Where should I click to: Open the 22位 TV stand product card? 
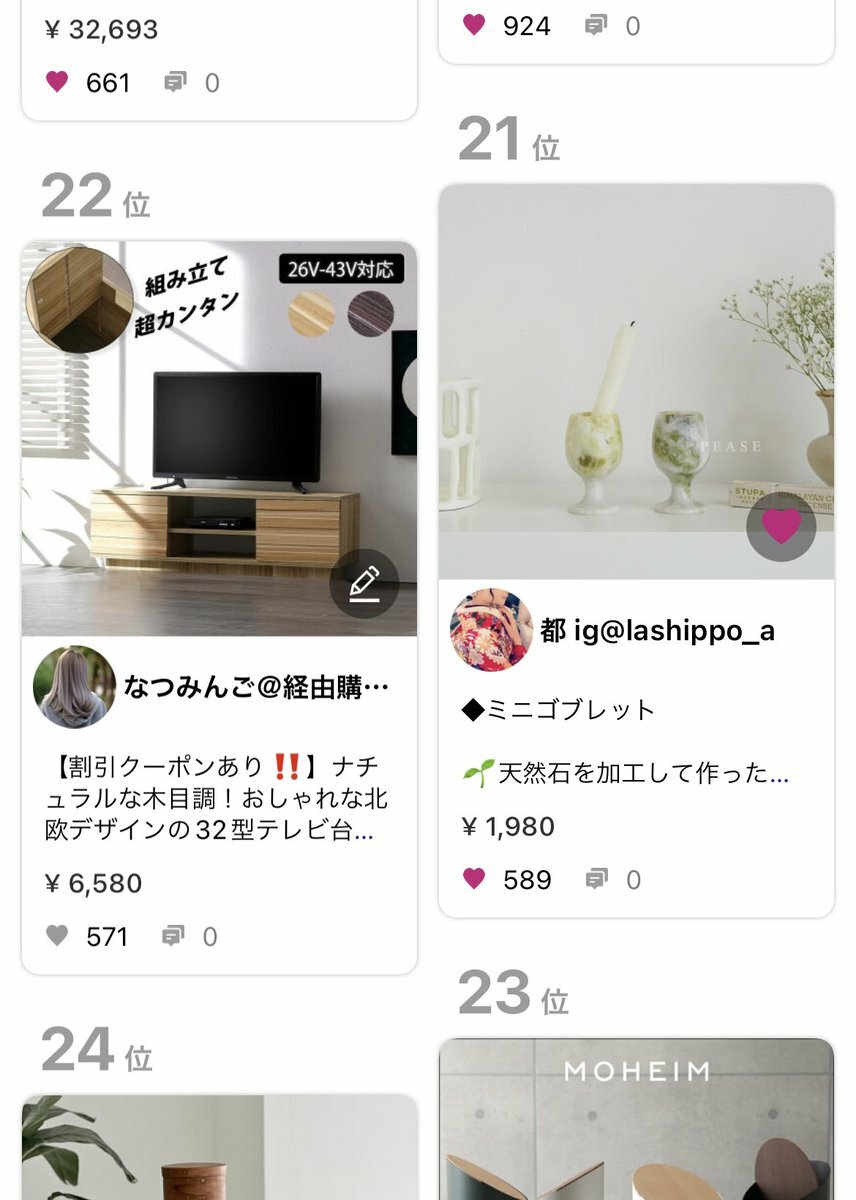[219, 440]
